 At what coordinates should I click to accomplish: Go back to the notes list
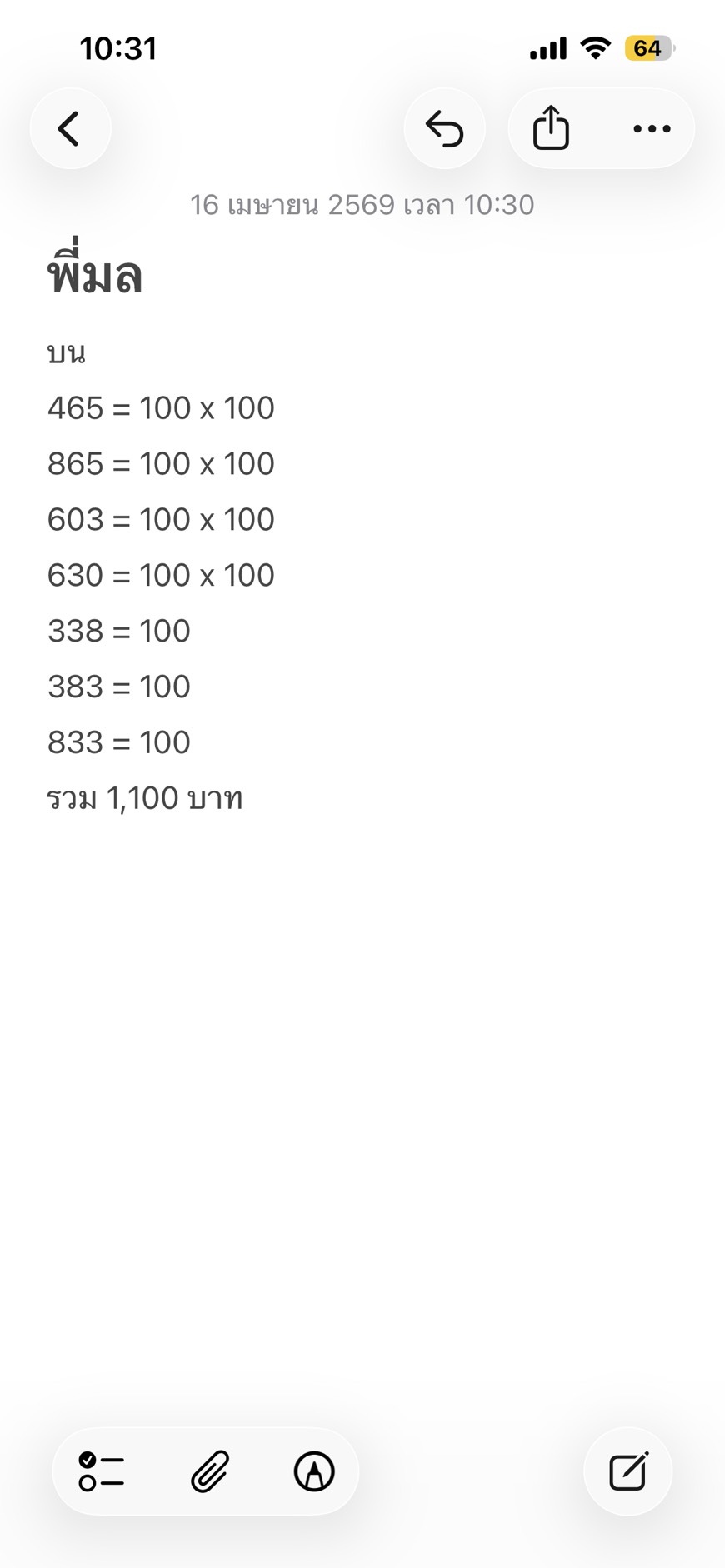point(70,129)
